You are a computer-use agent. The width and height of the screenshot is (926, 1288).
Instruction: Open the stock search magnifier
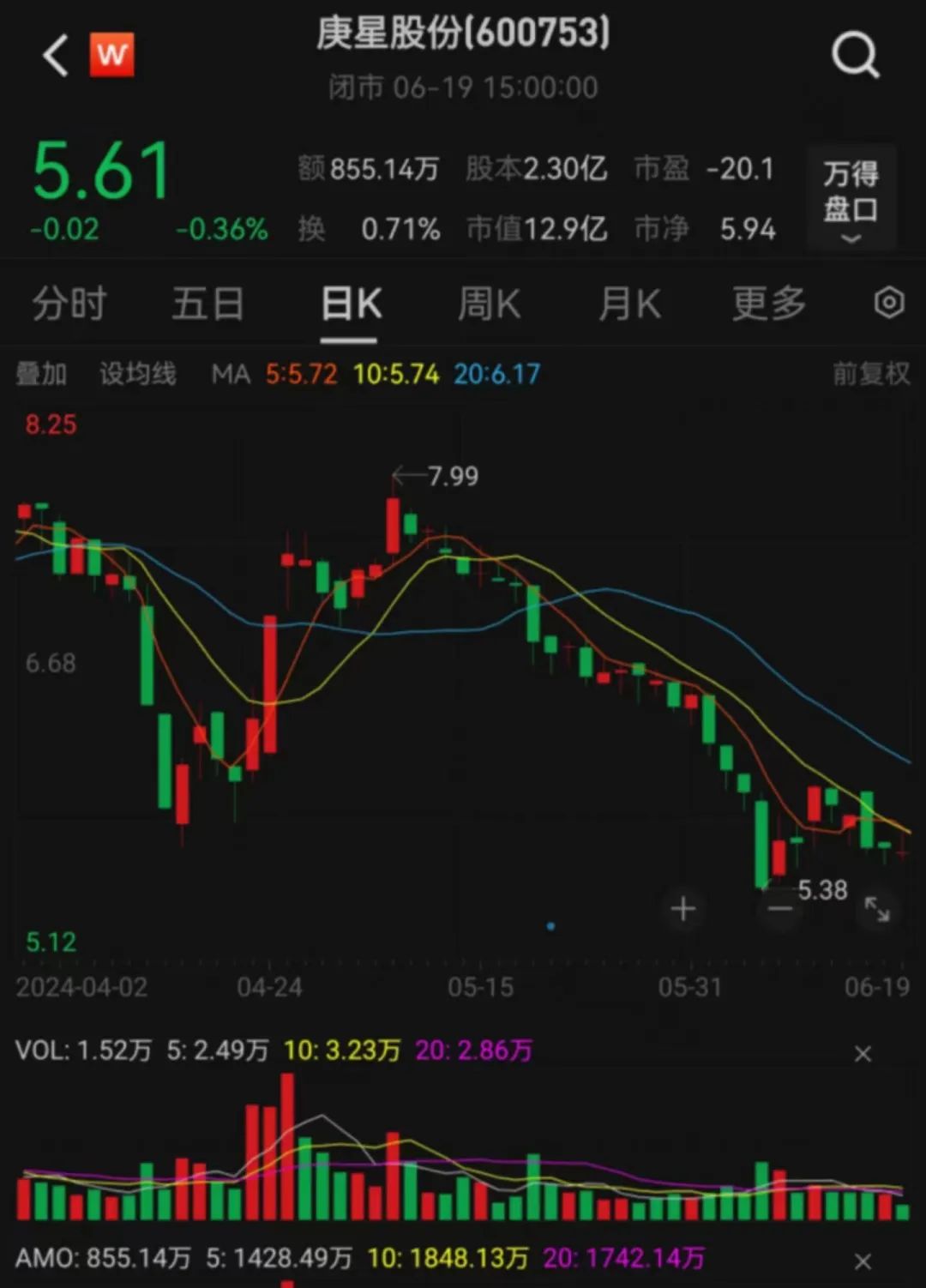pyautogui.click(x=855, y=57)
